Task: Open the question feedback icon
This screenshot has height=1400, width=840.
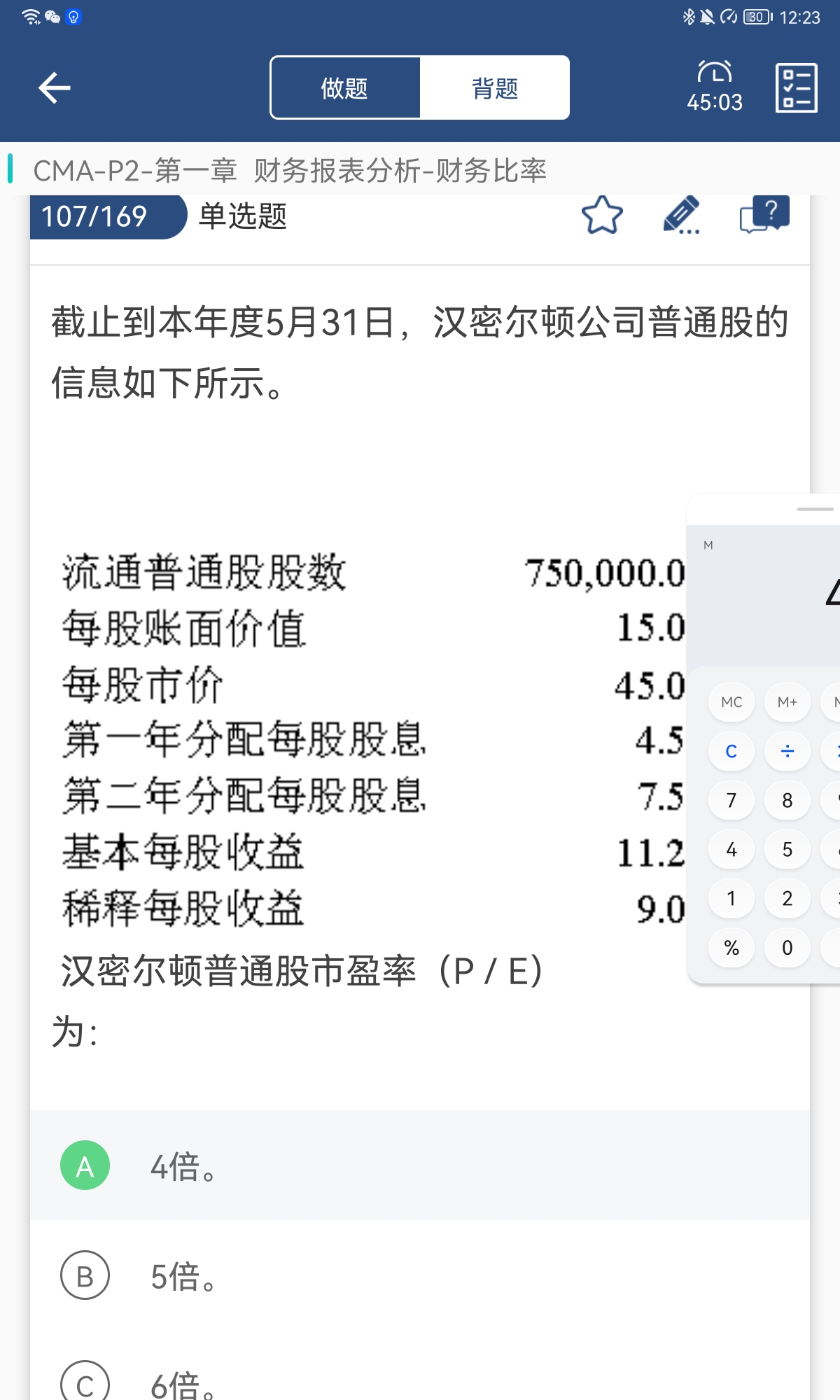Action: point(764,214)
